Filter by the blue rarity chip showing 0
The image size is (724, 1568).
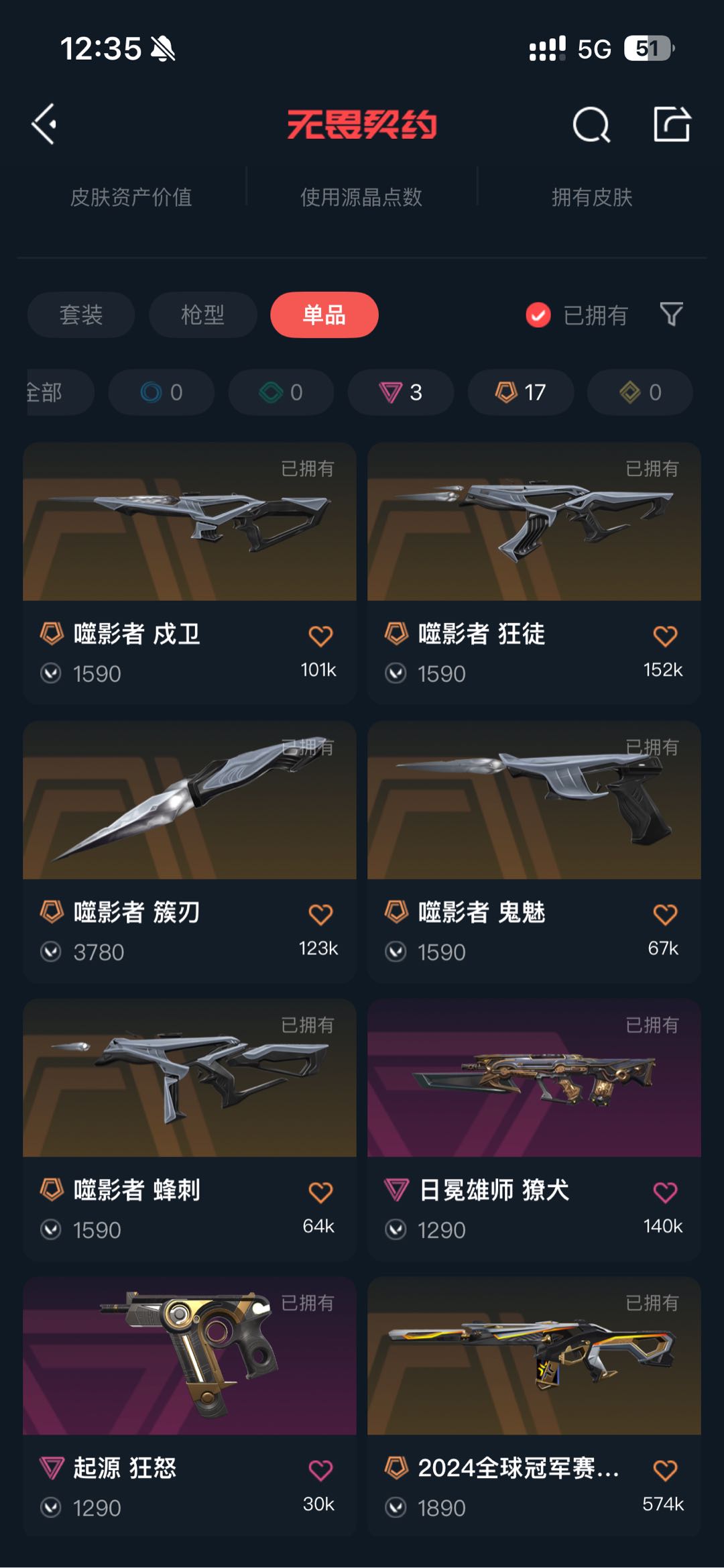(162, 392)
